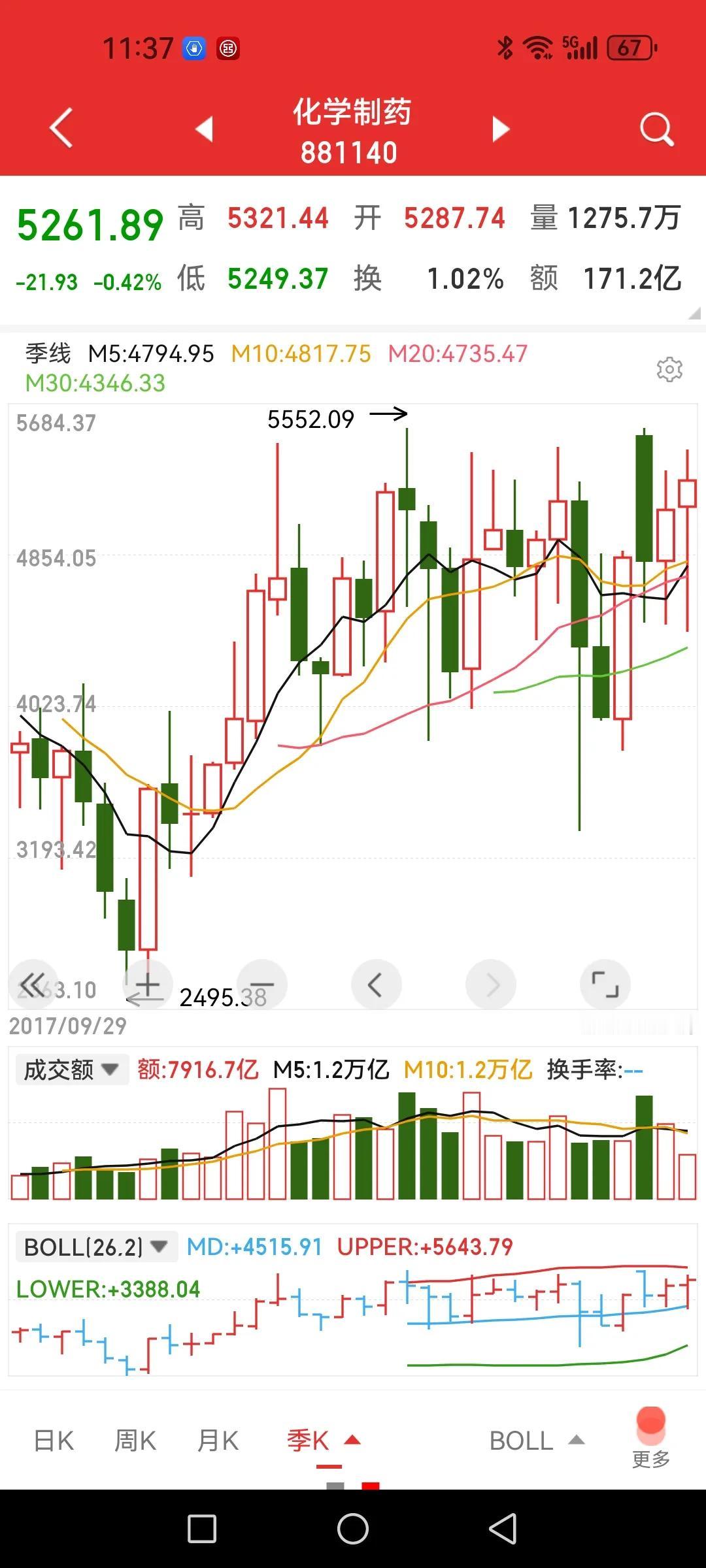Switch to 日K chart
706x1568 pixels.
coord(54,1440)
